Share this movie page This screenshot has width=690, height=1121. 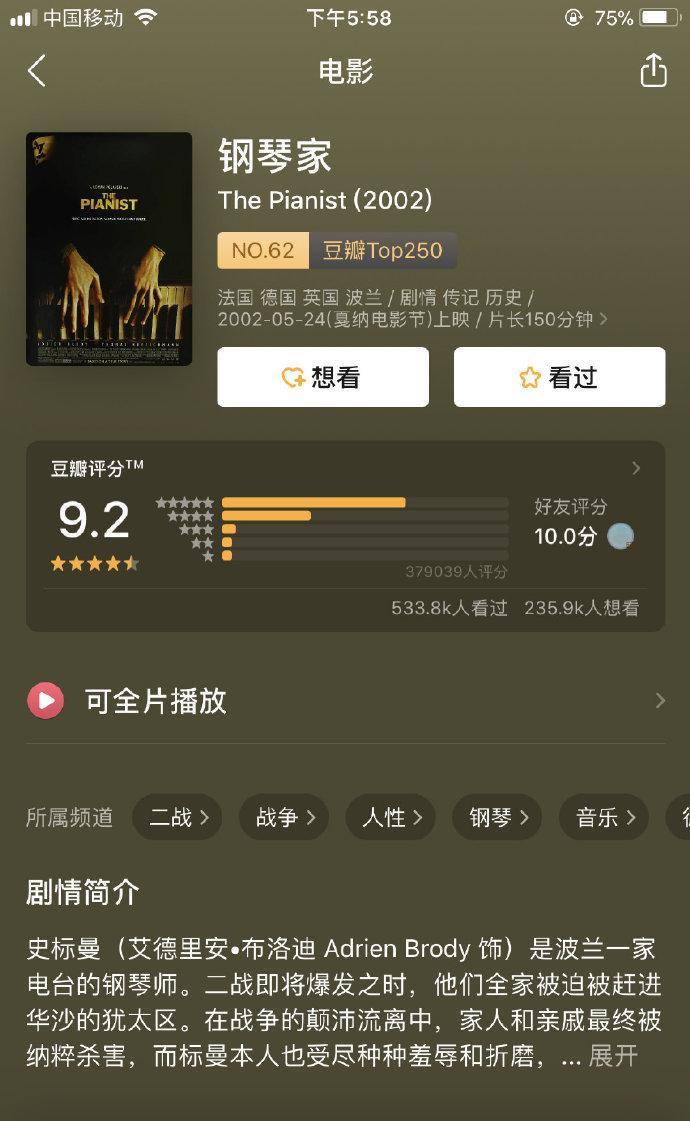point(653,71)
